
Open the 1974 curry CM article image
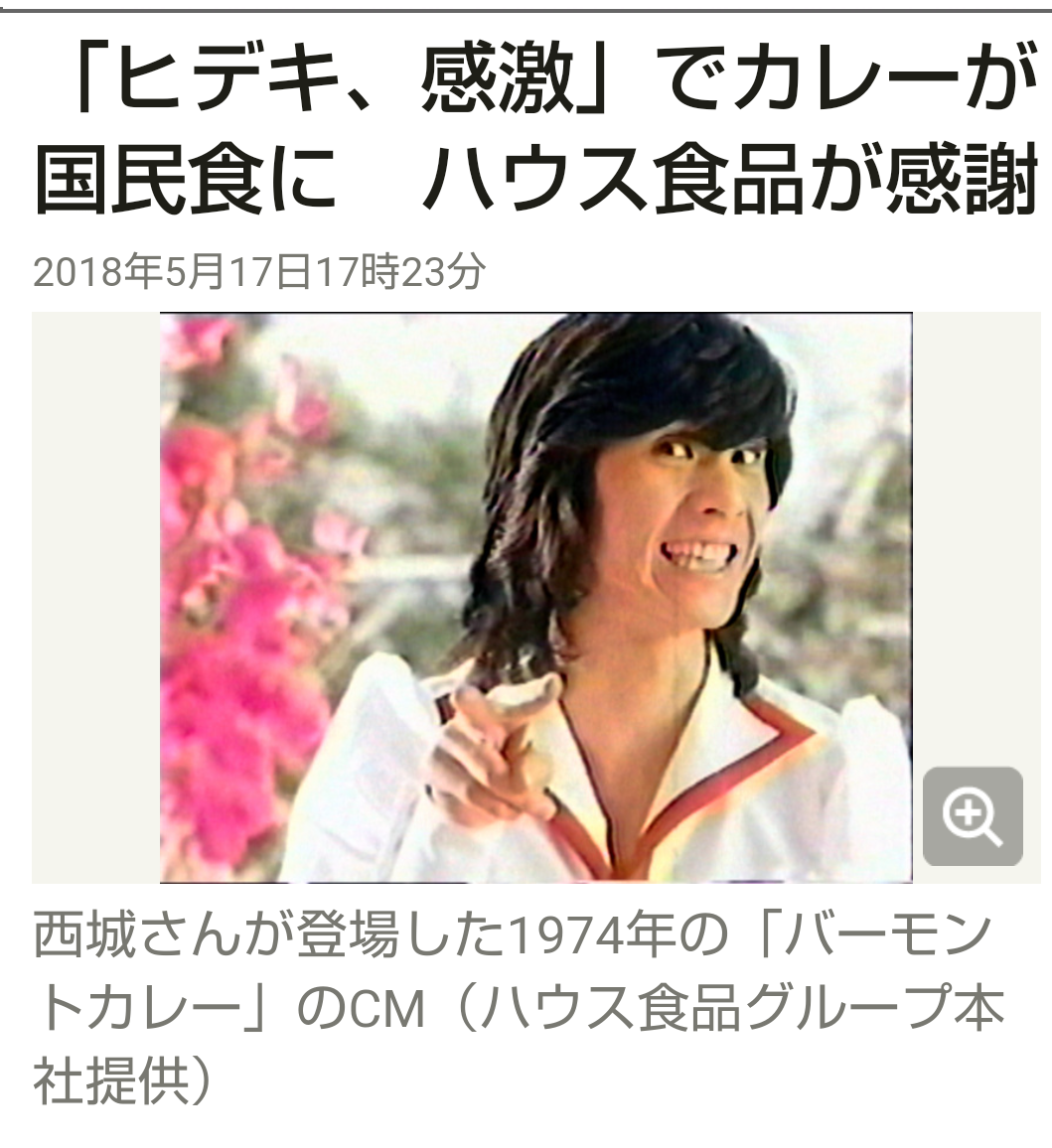[535, 598]
